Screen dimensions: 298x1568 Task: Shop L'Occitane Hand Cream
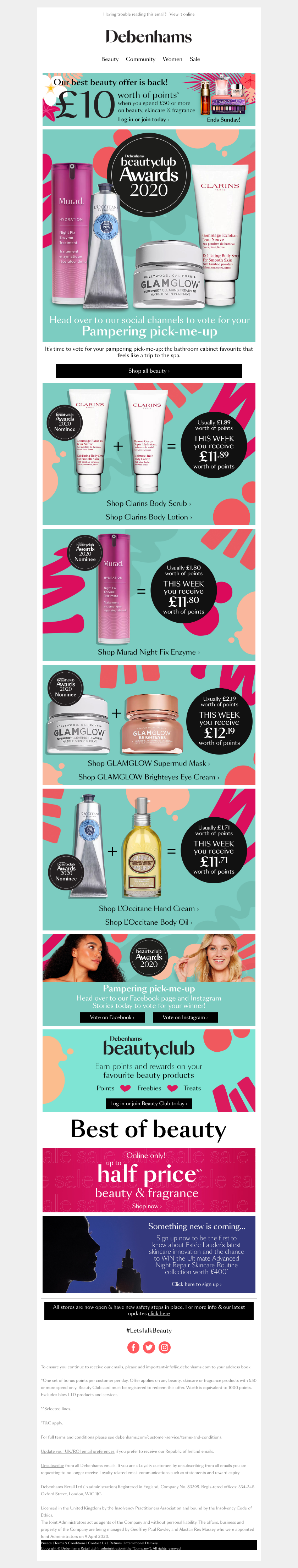pos(149,908)
